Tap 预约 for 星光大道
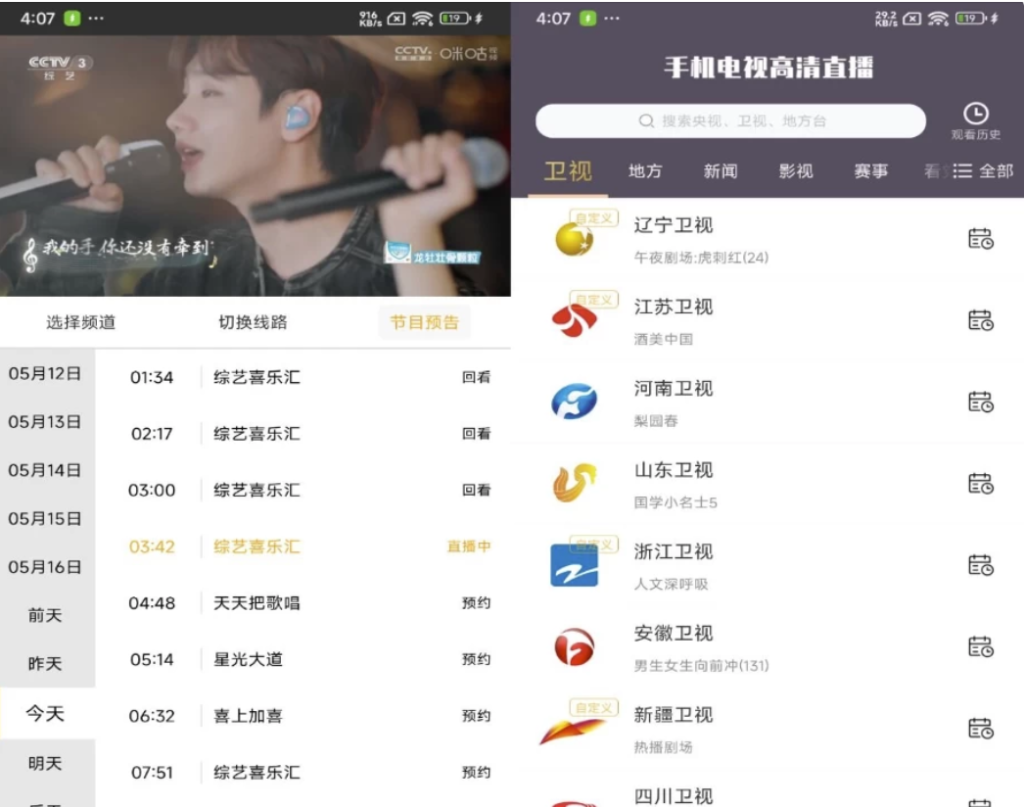 click(x=476, y=659)
